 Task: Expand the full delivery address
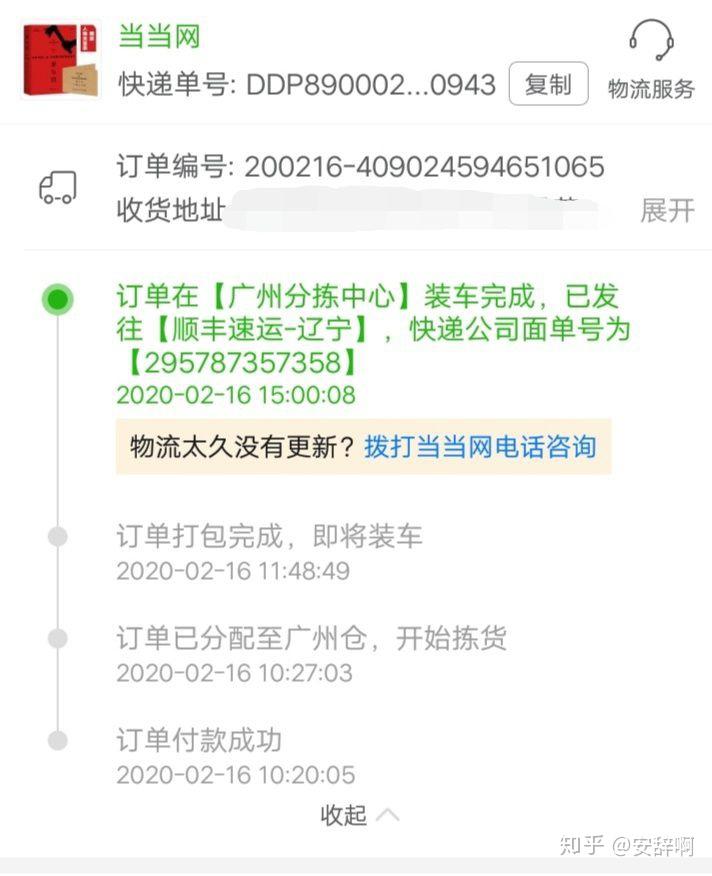coord(667,210)
